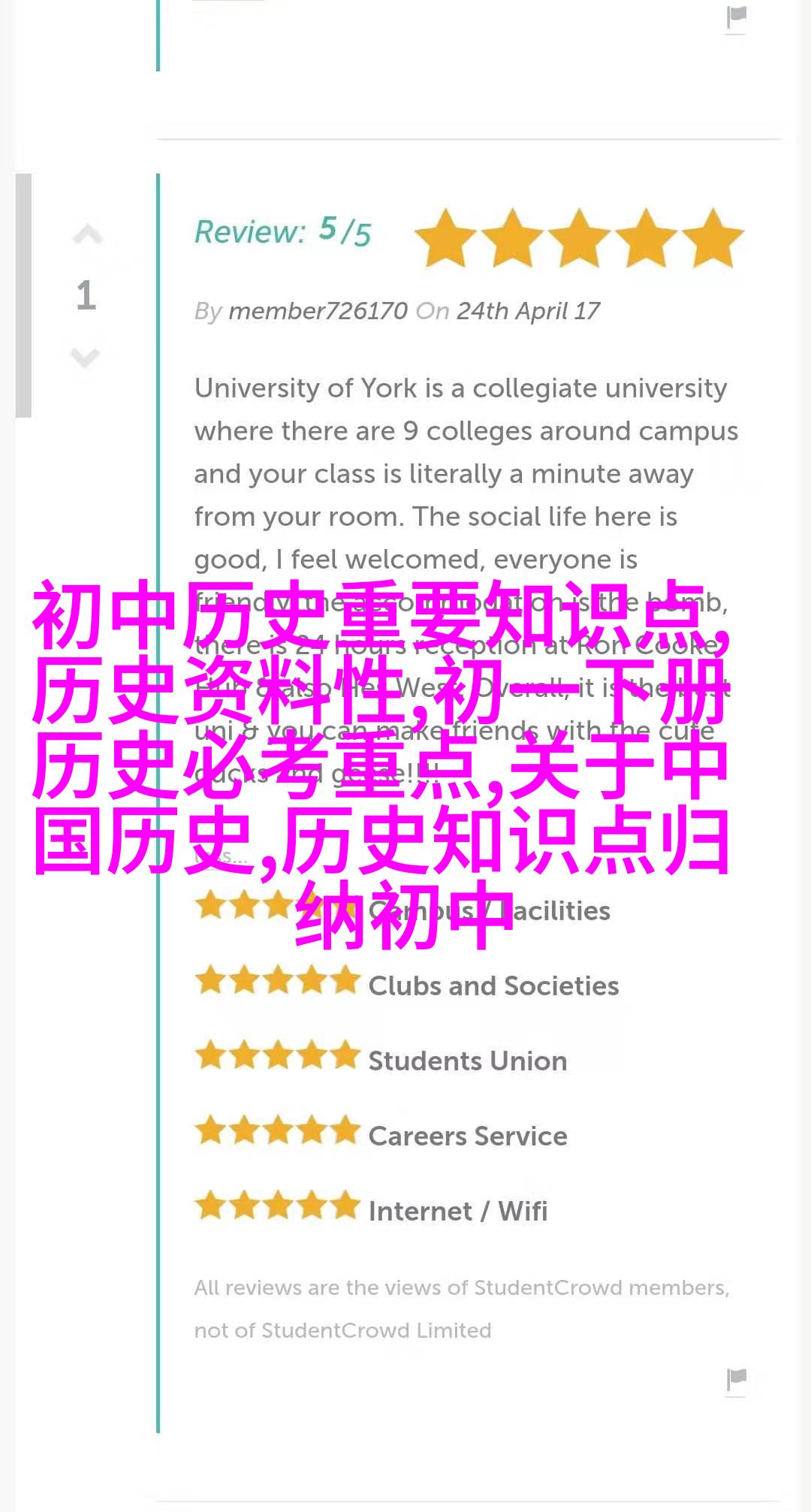Flag the review by member726170
Viewport: 811px width, 1512px height.
737,1379
